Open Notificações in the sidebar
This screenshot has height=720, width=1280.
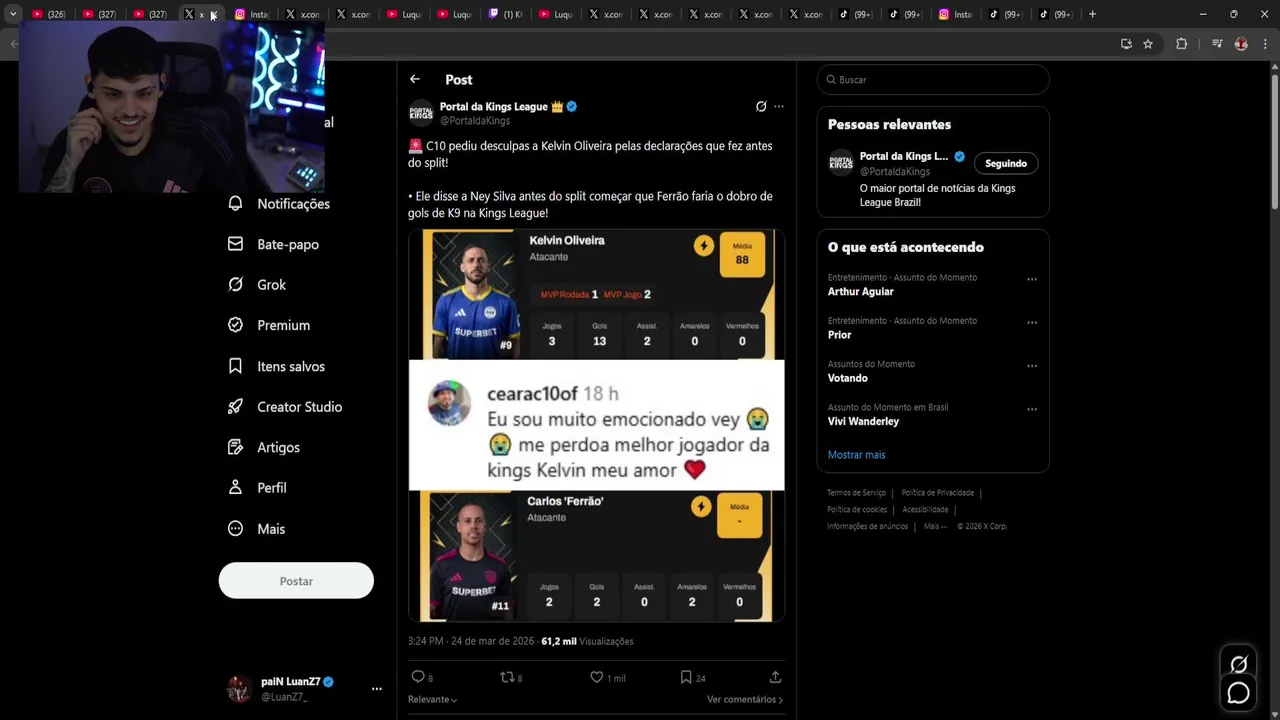click(292, 204)
